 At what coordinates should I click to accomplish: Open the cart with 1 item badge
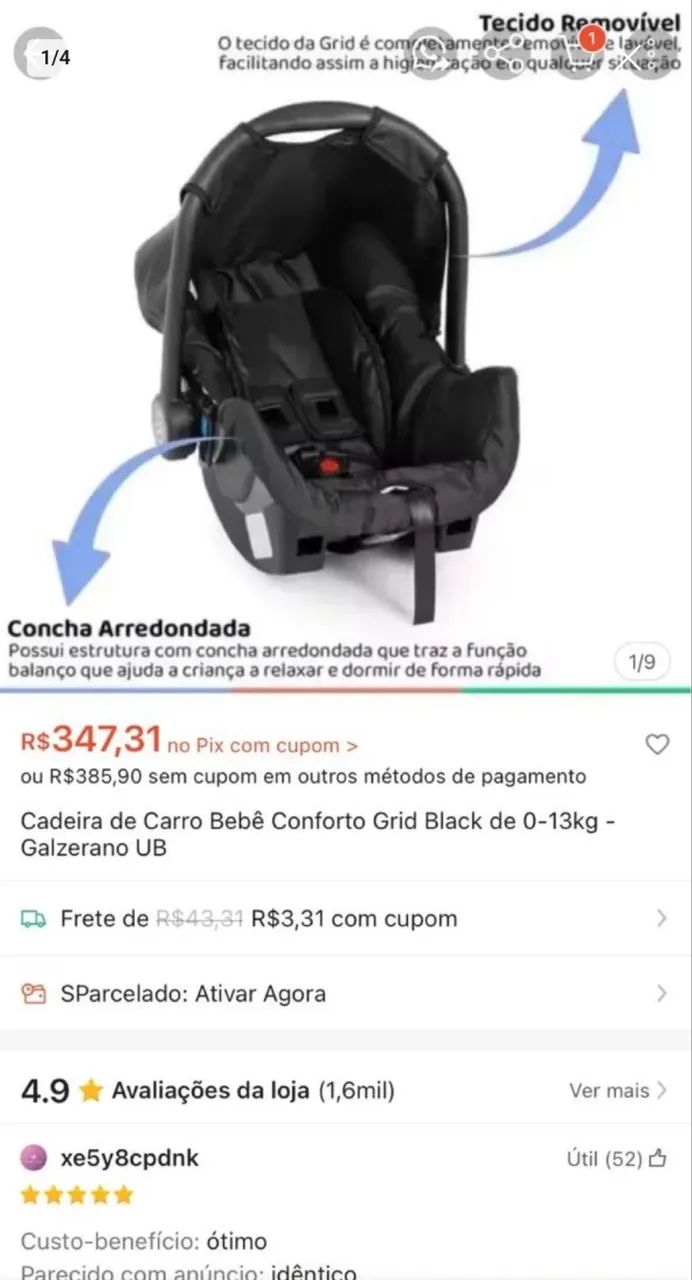coord(577,52)
